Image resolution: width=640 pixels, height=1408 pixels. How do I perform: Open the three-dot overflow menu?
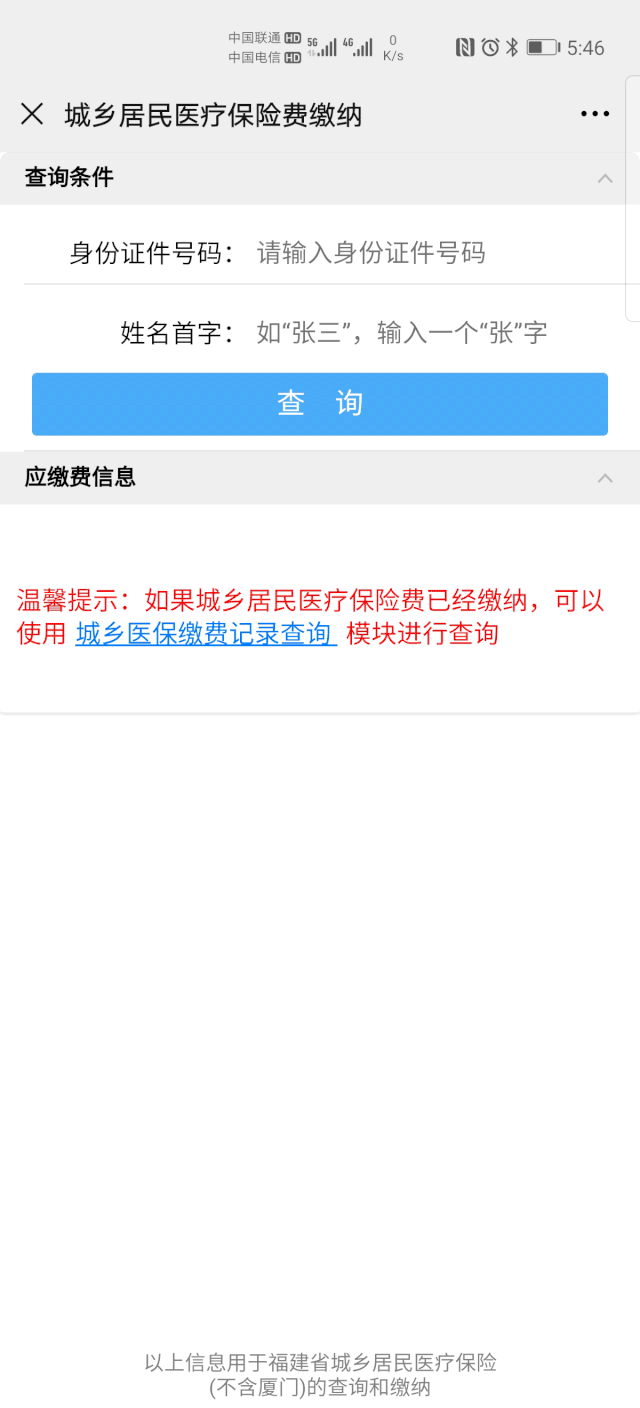click(x=595, y=114)
